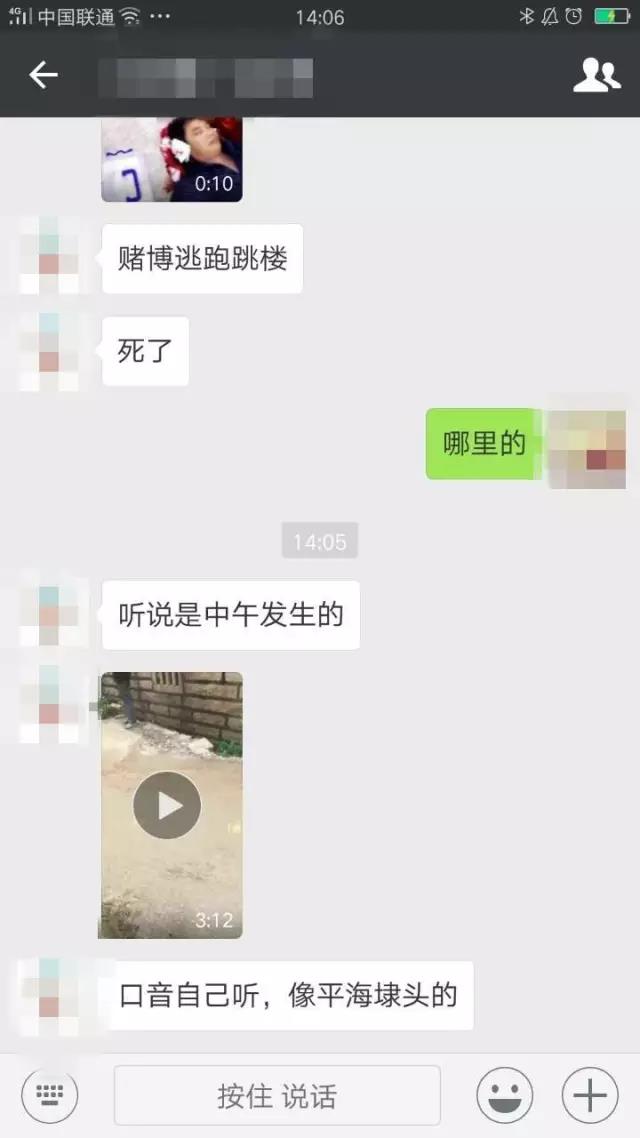The width and height of the screenshot is (640, 1138).
Task: Play the 0:10 video clip
Action: (x=172, y=159)
